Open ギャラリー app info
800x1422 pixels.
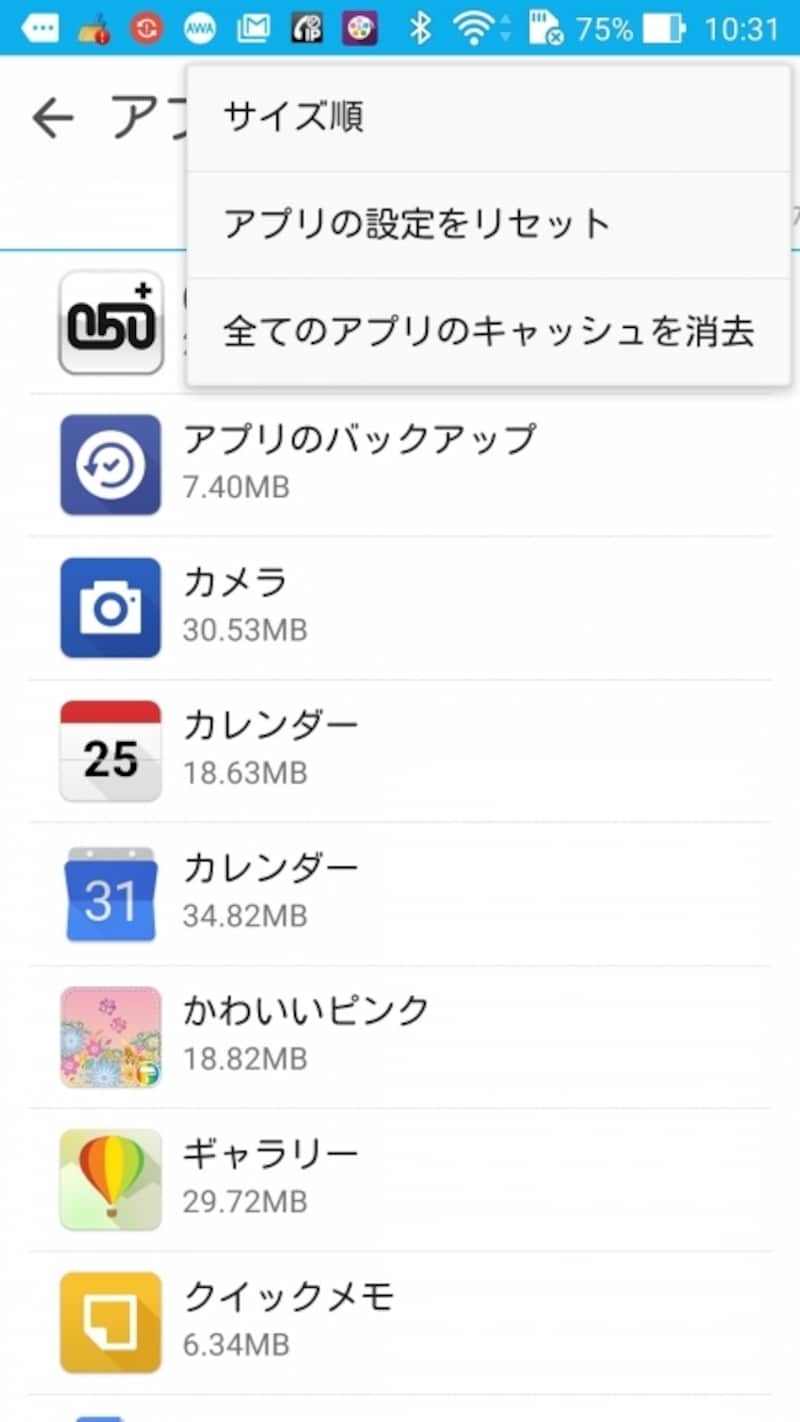coord(400,1178)
